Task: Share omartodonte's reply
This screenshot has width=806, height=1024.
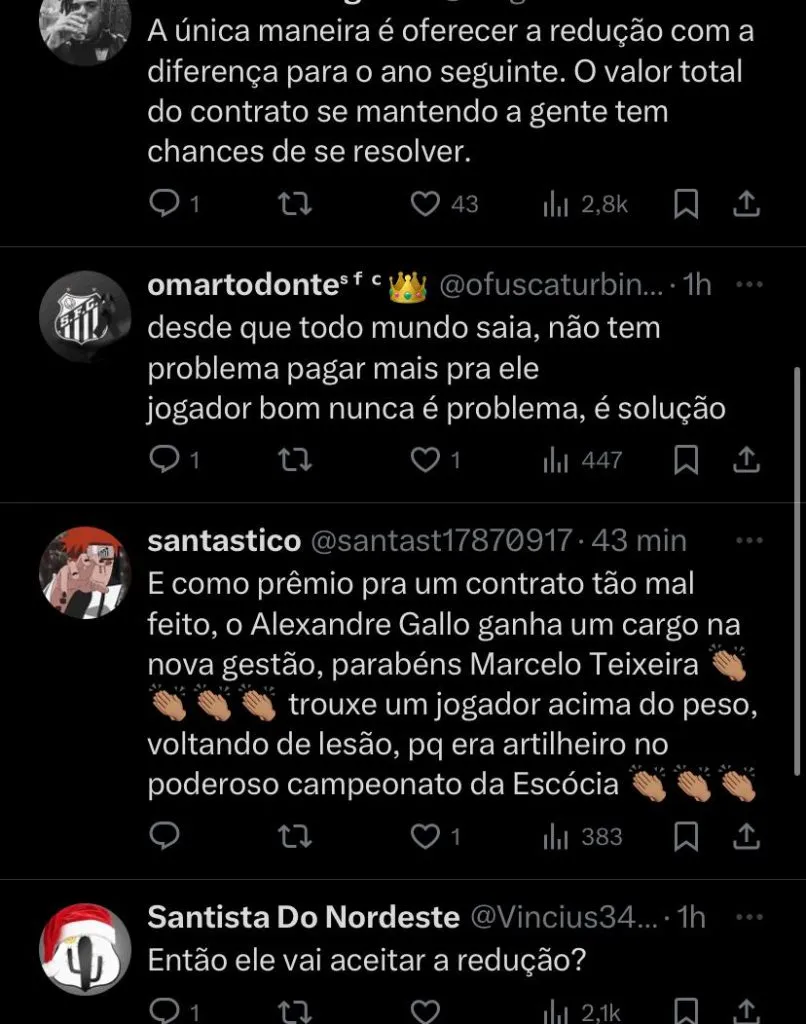Action: [x=745, y=460]
